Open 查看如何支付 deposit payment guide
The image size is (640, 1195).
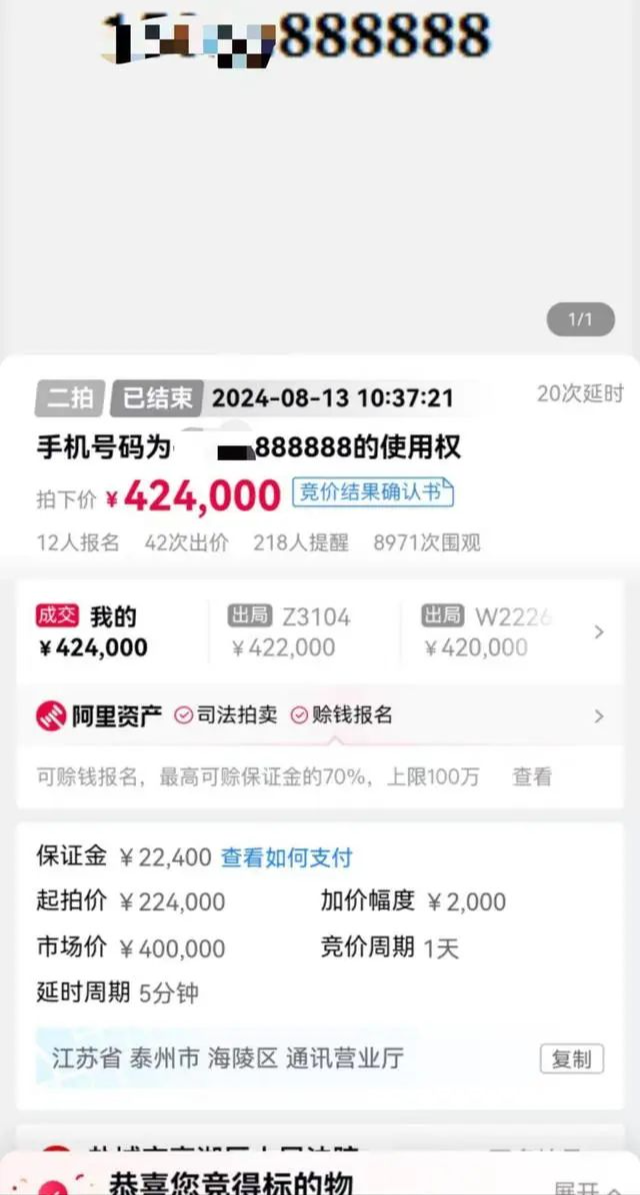[287, 858]
